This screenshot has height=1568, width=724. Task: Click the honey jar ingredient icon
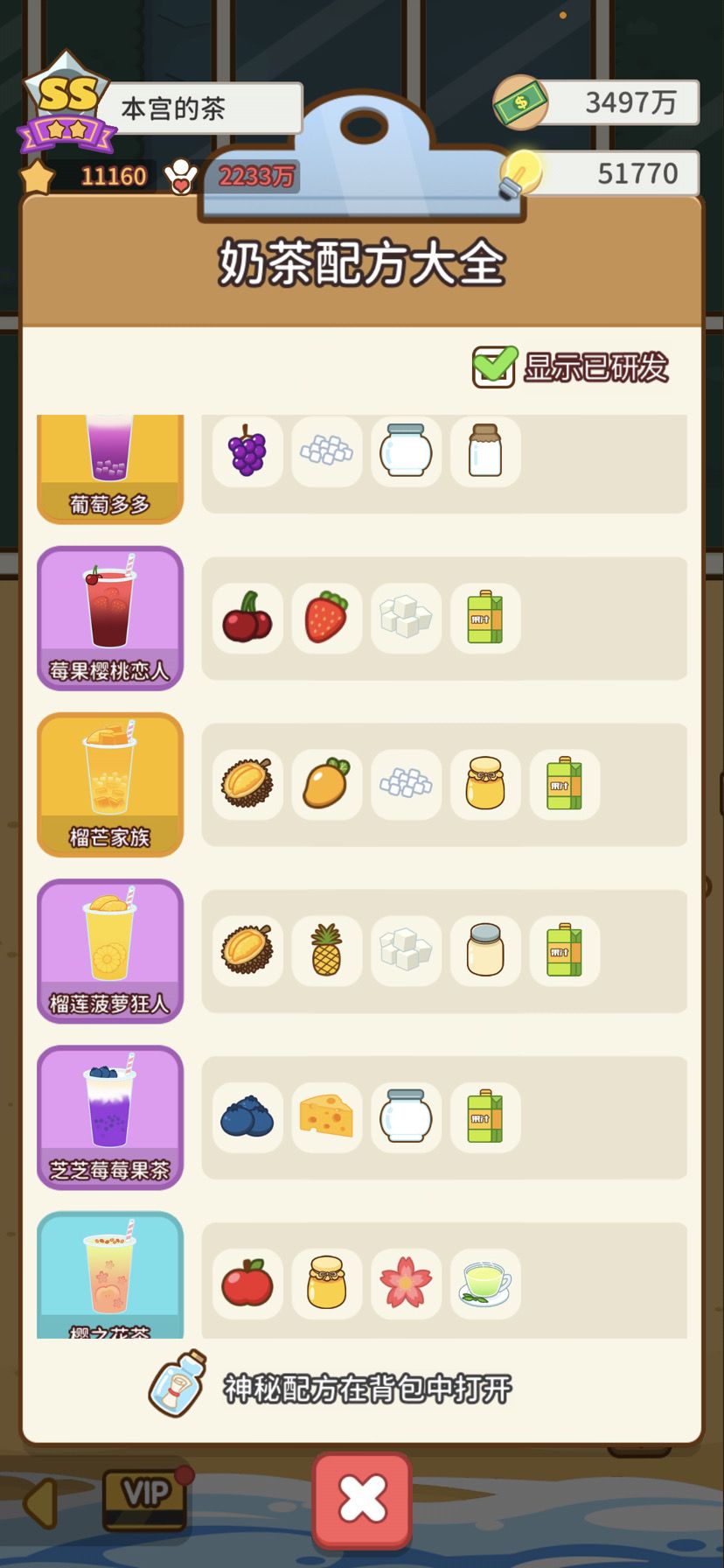(x=484, y=785)
